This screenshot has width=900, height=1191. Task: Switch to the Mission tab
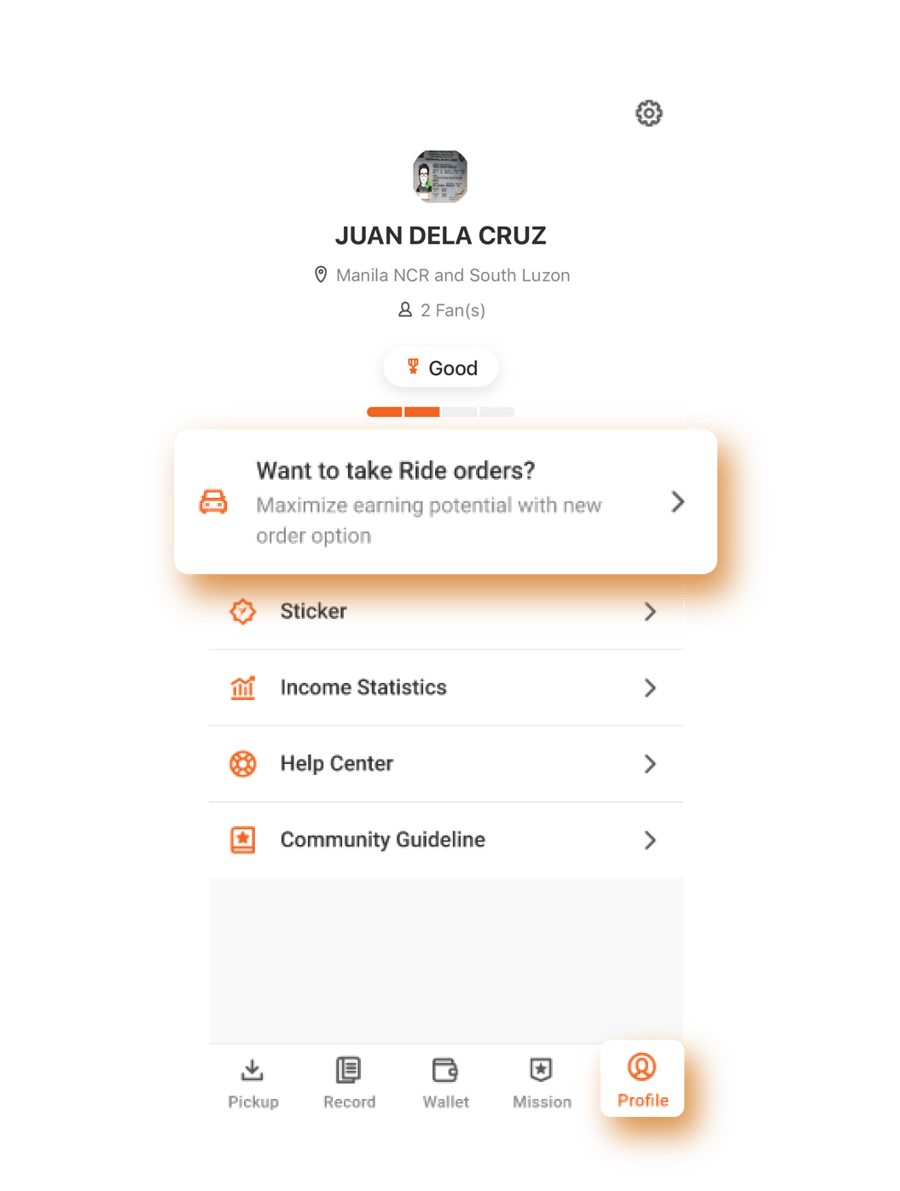(x=541, y=1082)
